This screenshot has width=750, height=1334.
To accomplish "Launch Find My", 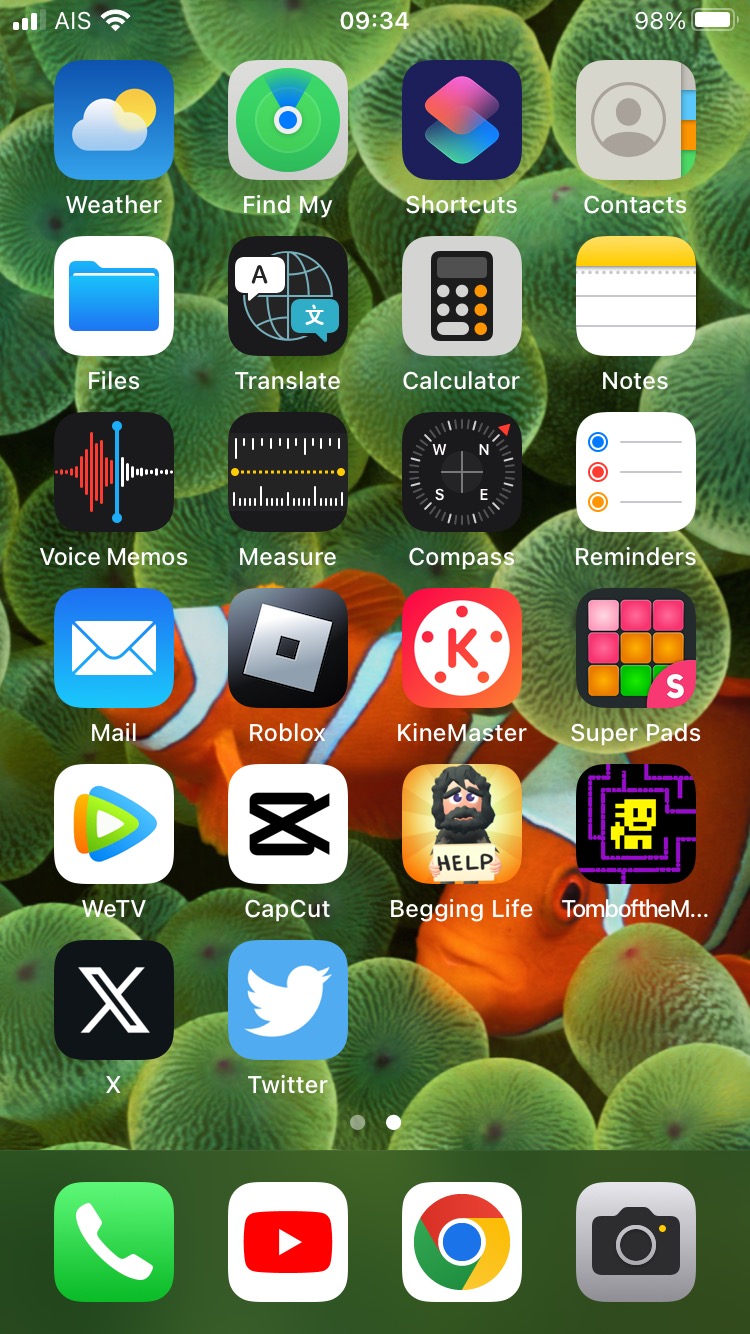I will [x=288, y=120].
